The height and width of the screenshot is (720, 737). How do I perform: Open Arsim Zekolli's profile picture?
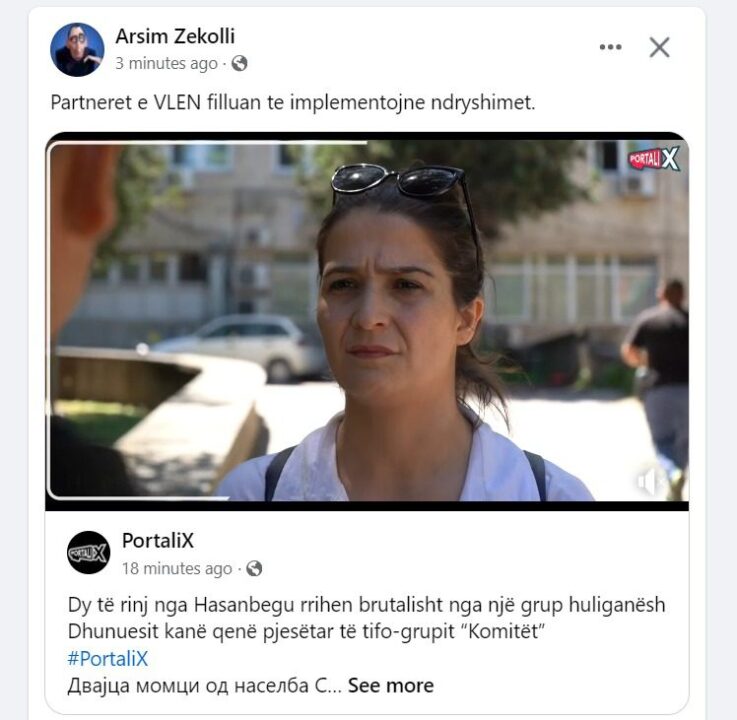(77, 50)
